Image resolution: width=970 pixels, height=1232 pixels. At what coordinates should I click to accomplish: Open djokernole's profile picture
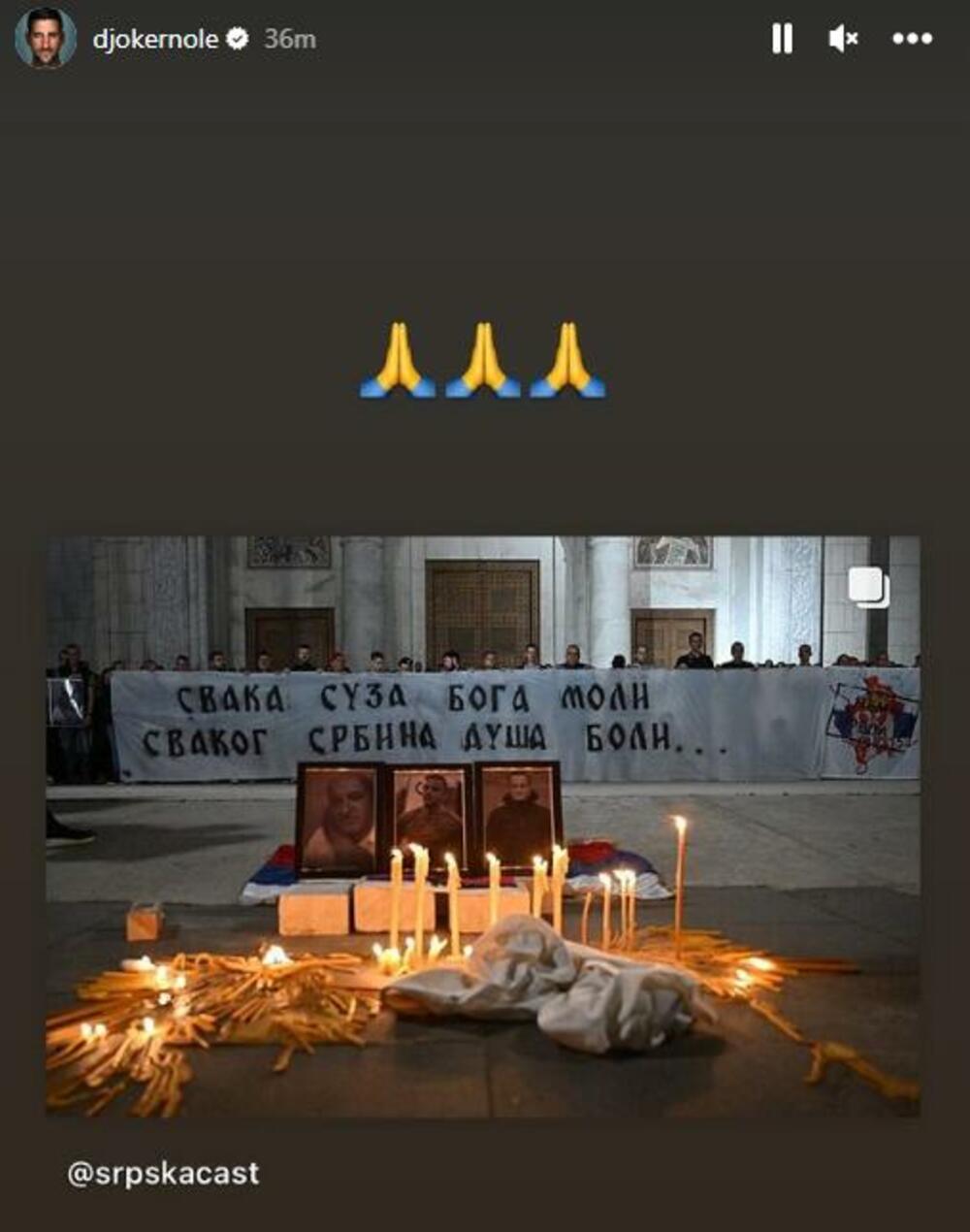click(x=45, y=39)
